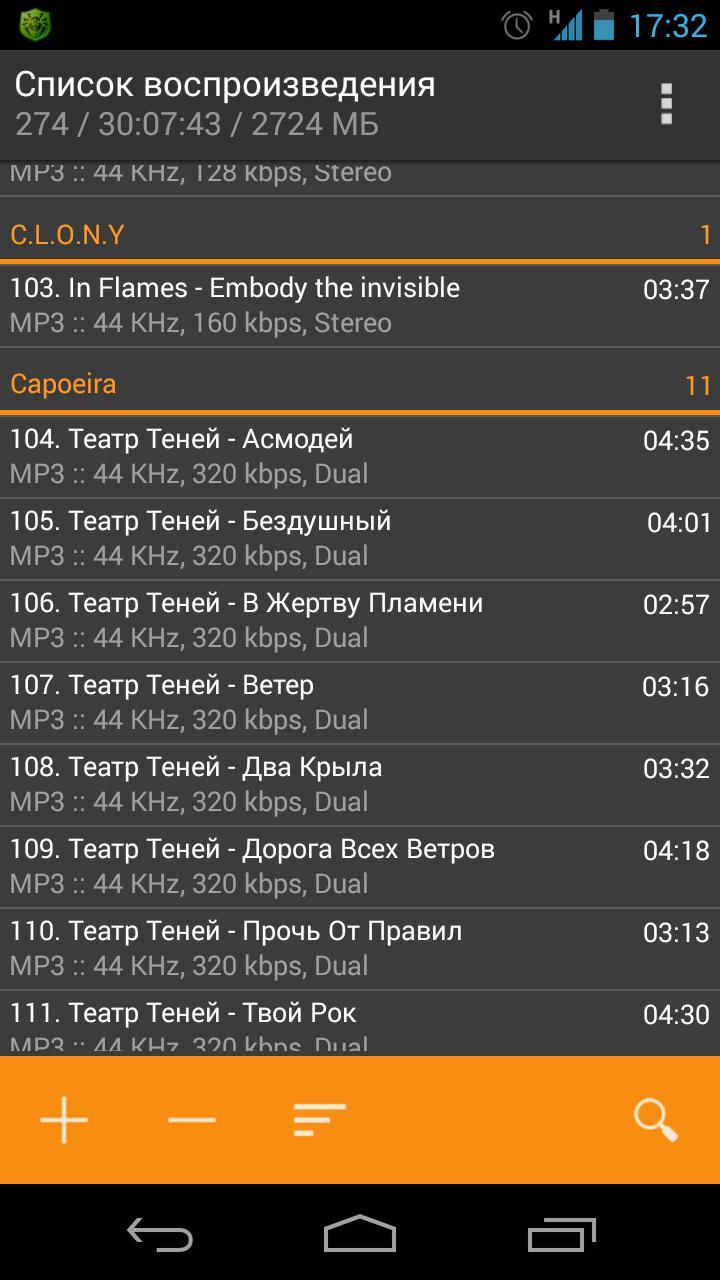Remove tracks with the minus icon
Viewport: 720px width, 1280px height.
pos(192,1120)
